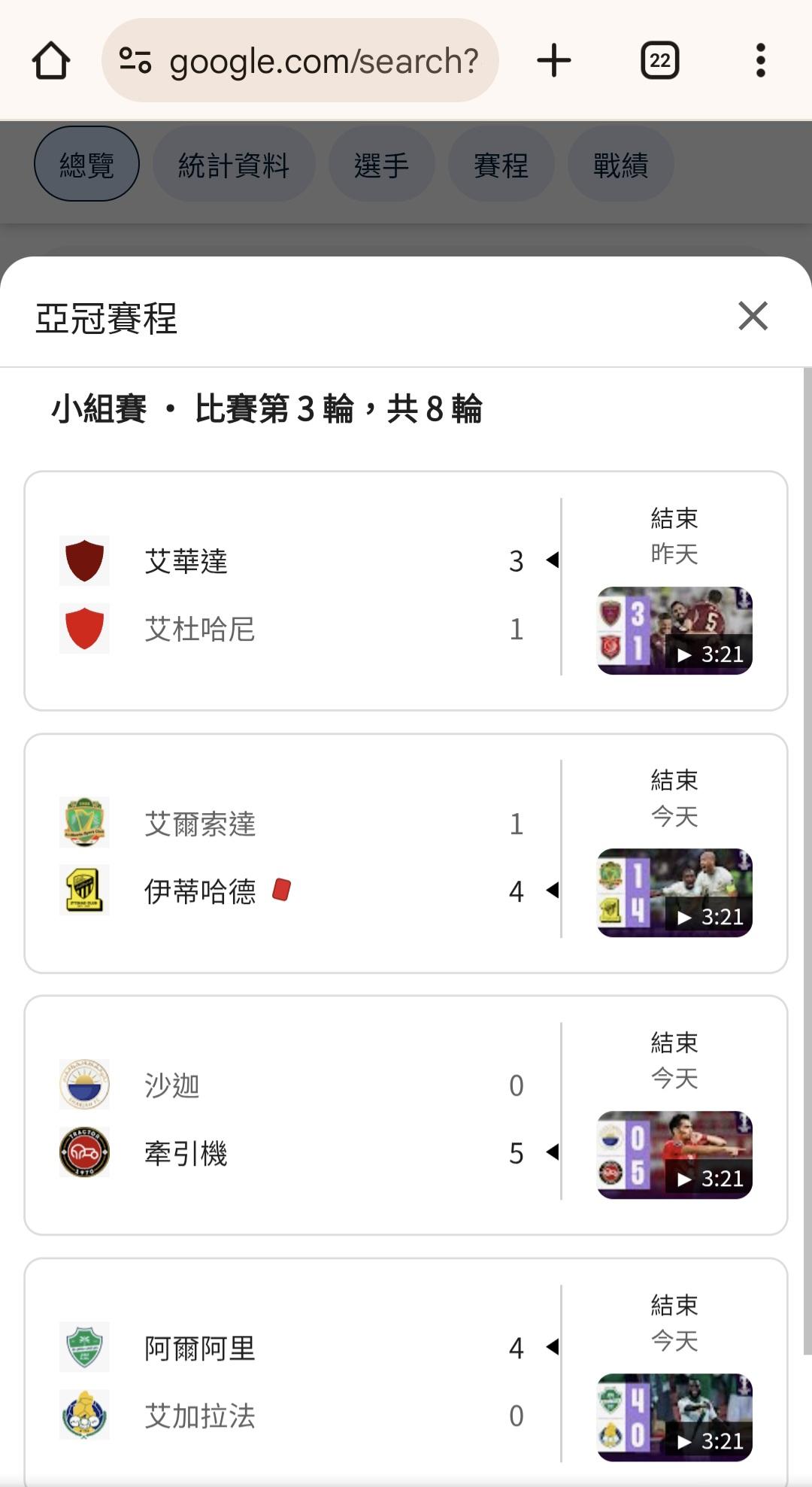Close the 亞冠賽程 panel
812x1487 pixels.
[753, 316]
